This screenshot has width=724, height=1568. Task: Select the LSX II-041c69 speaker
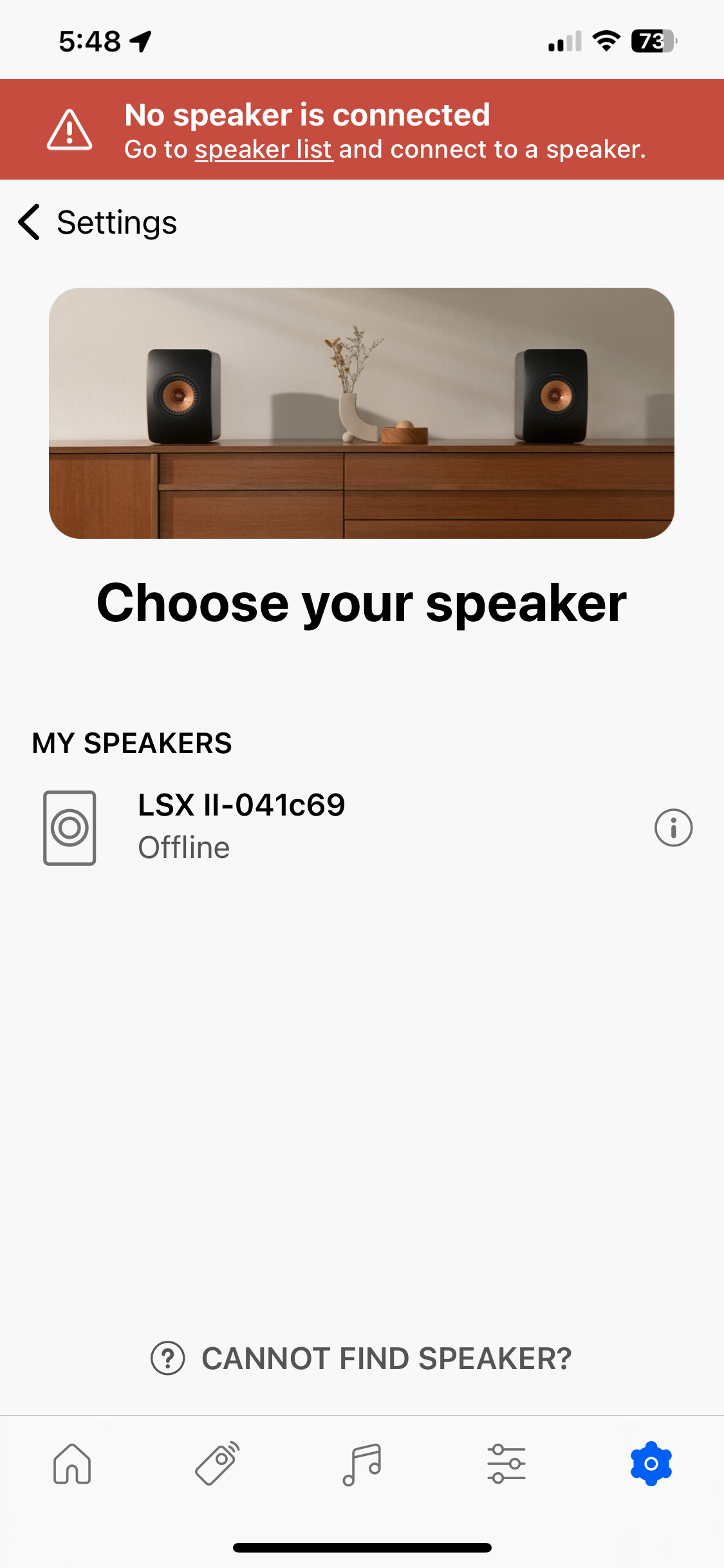tap(241, 826)
